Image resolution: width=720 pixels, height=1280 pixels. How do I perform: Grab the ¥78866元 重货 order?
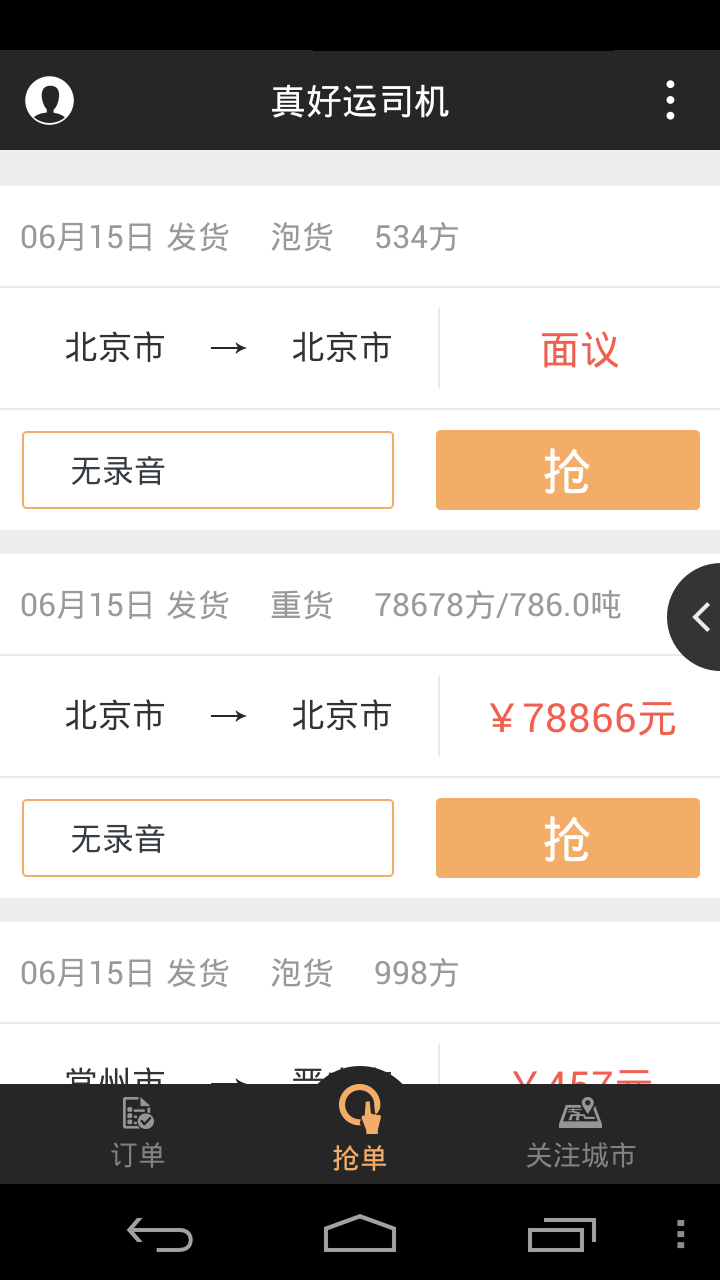pos(567,838)
